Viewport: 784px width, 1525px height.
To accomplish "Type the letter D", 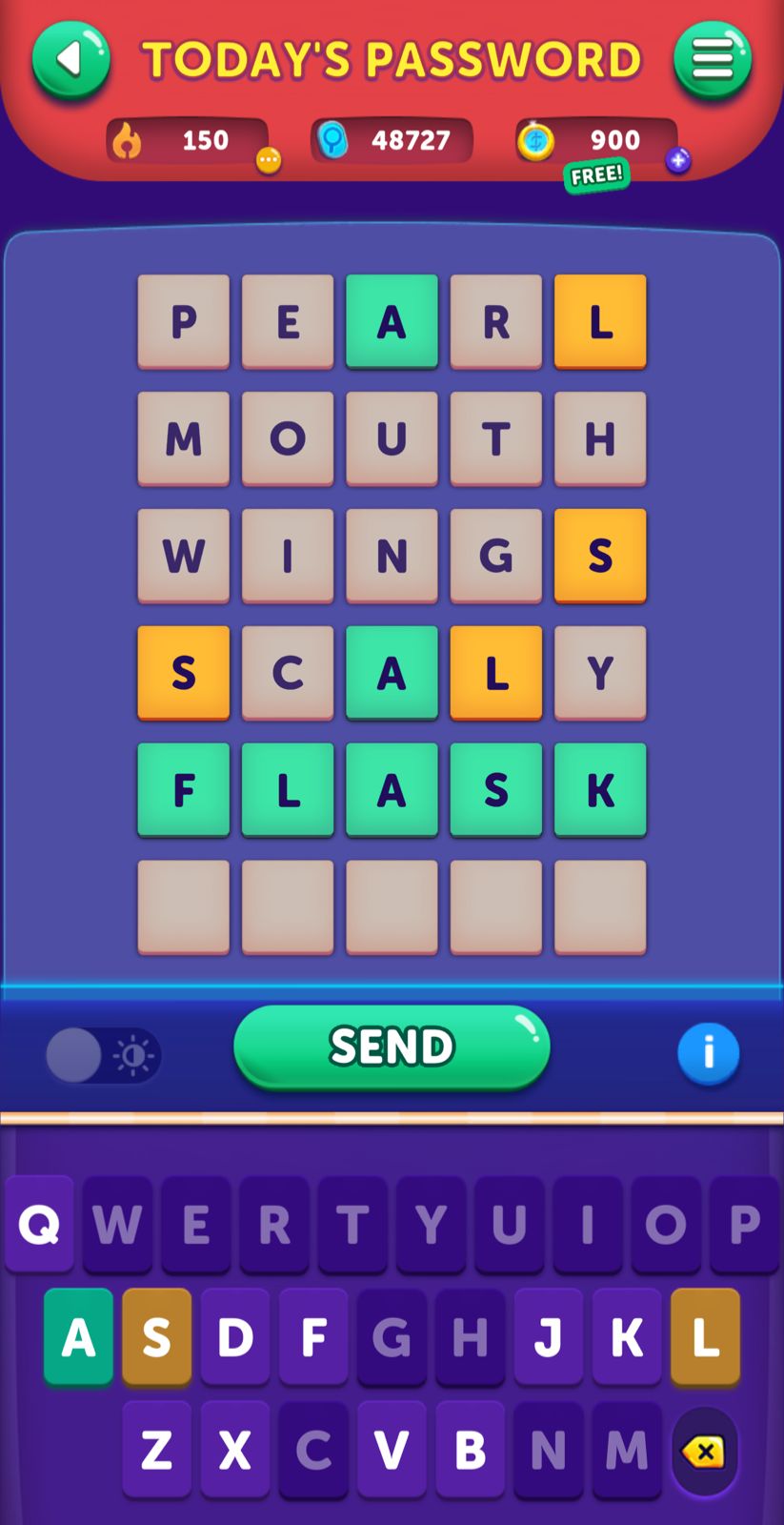I will click(x=235, y=1336).
